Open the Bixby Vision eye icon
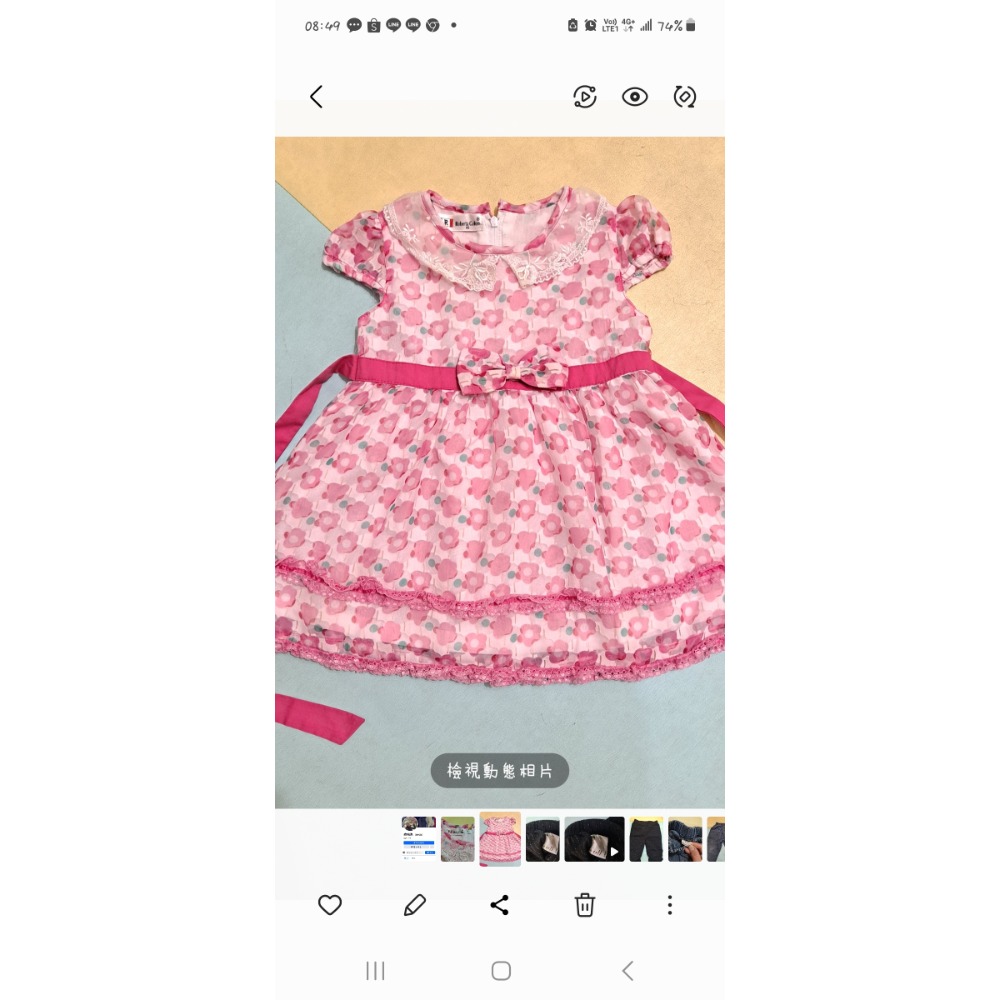Image resolution: width=1000 pixels, height=1000 pixels. pyautogui.click(x=635, y=97)
